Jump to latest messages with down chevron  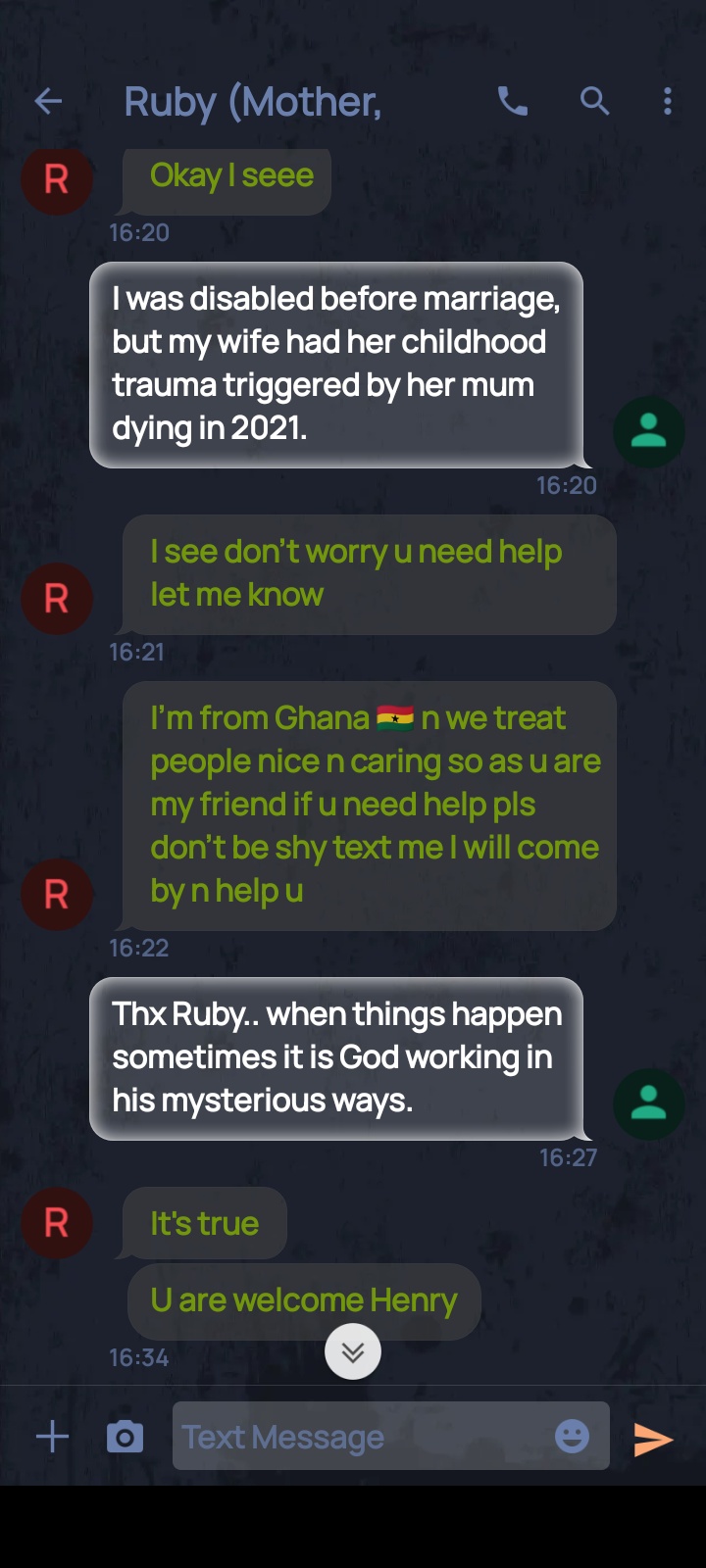(353, 1351)
